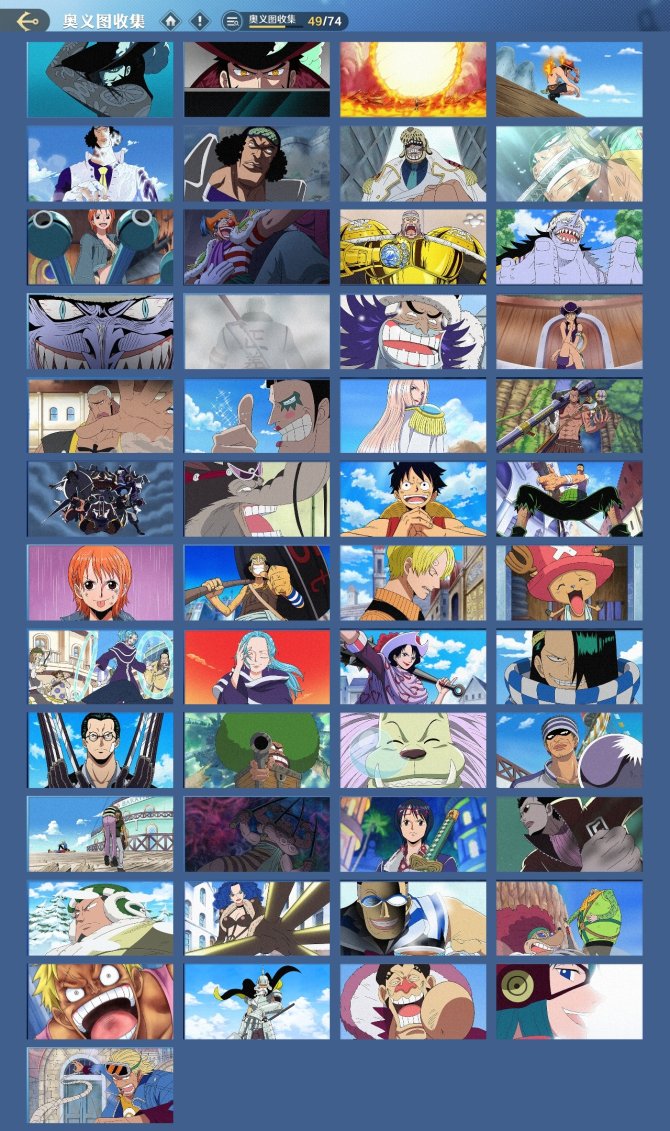
Task: Open the butler with glasses and claws tile
Action: tap(100, 750)
